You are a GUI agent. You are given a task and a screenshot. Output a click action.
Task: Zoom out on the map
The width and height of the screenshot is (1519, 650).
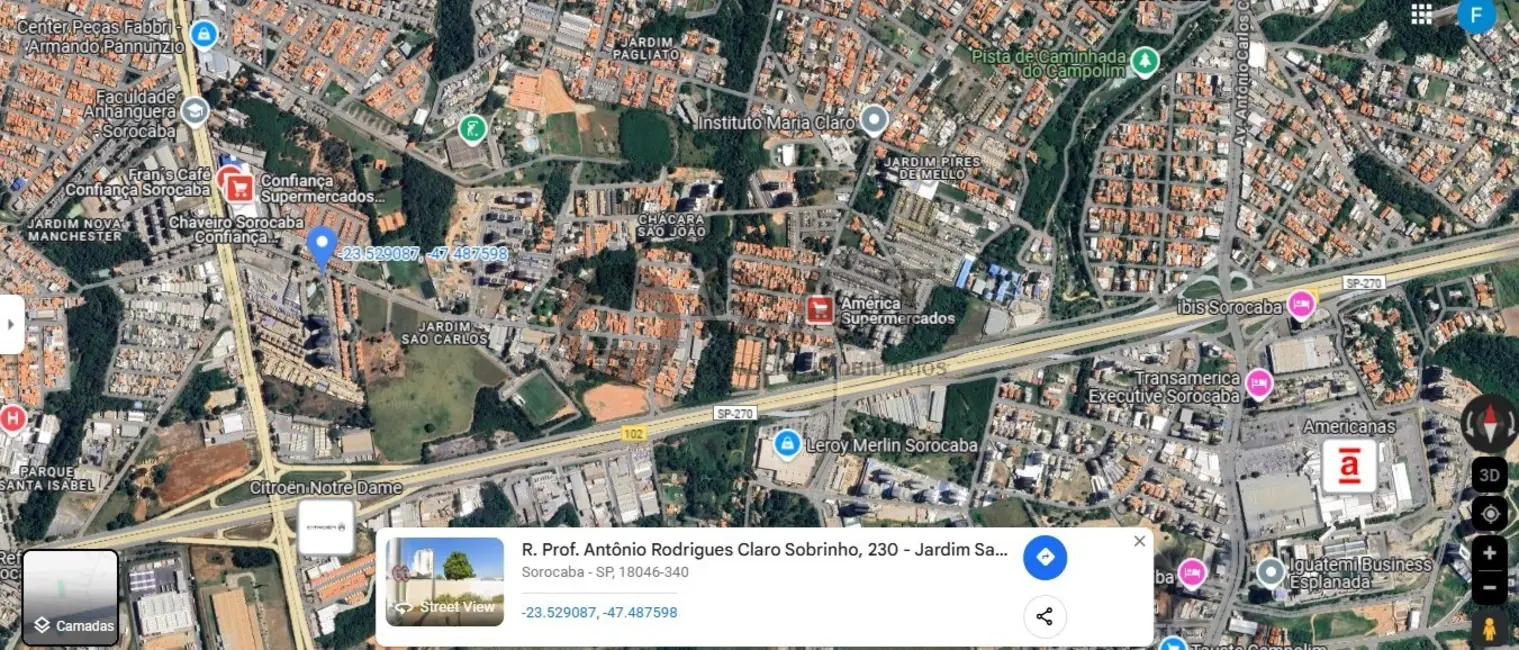tap(1489, 587)
